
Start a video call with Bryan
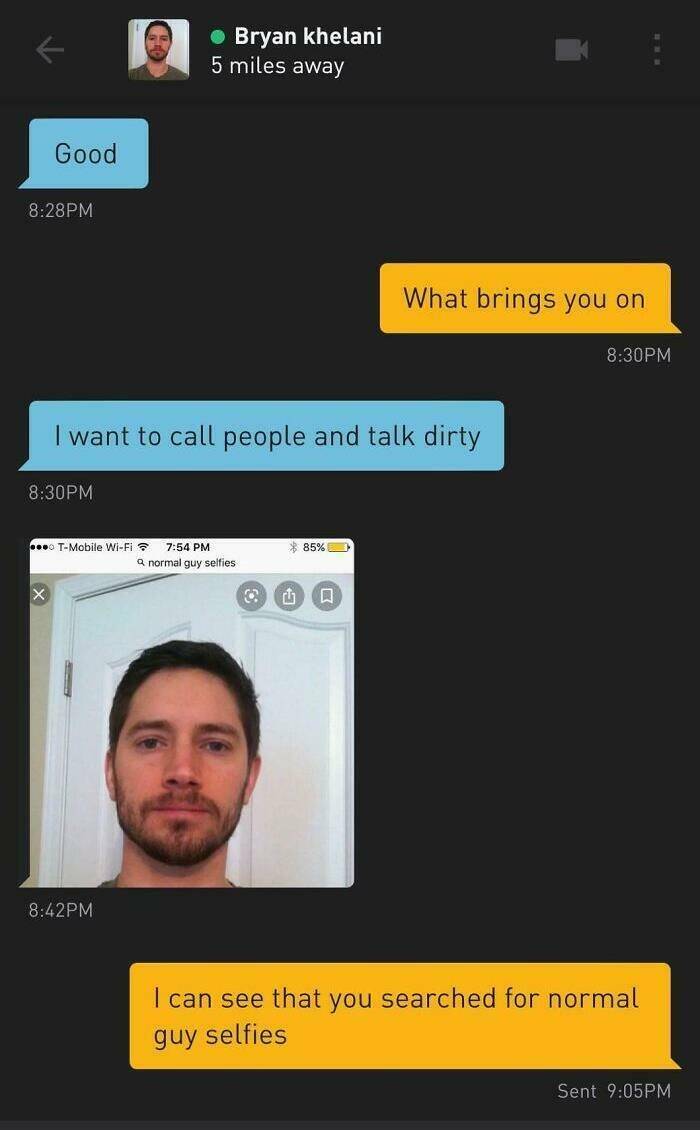tap(571, 50)
